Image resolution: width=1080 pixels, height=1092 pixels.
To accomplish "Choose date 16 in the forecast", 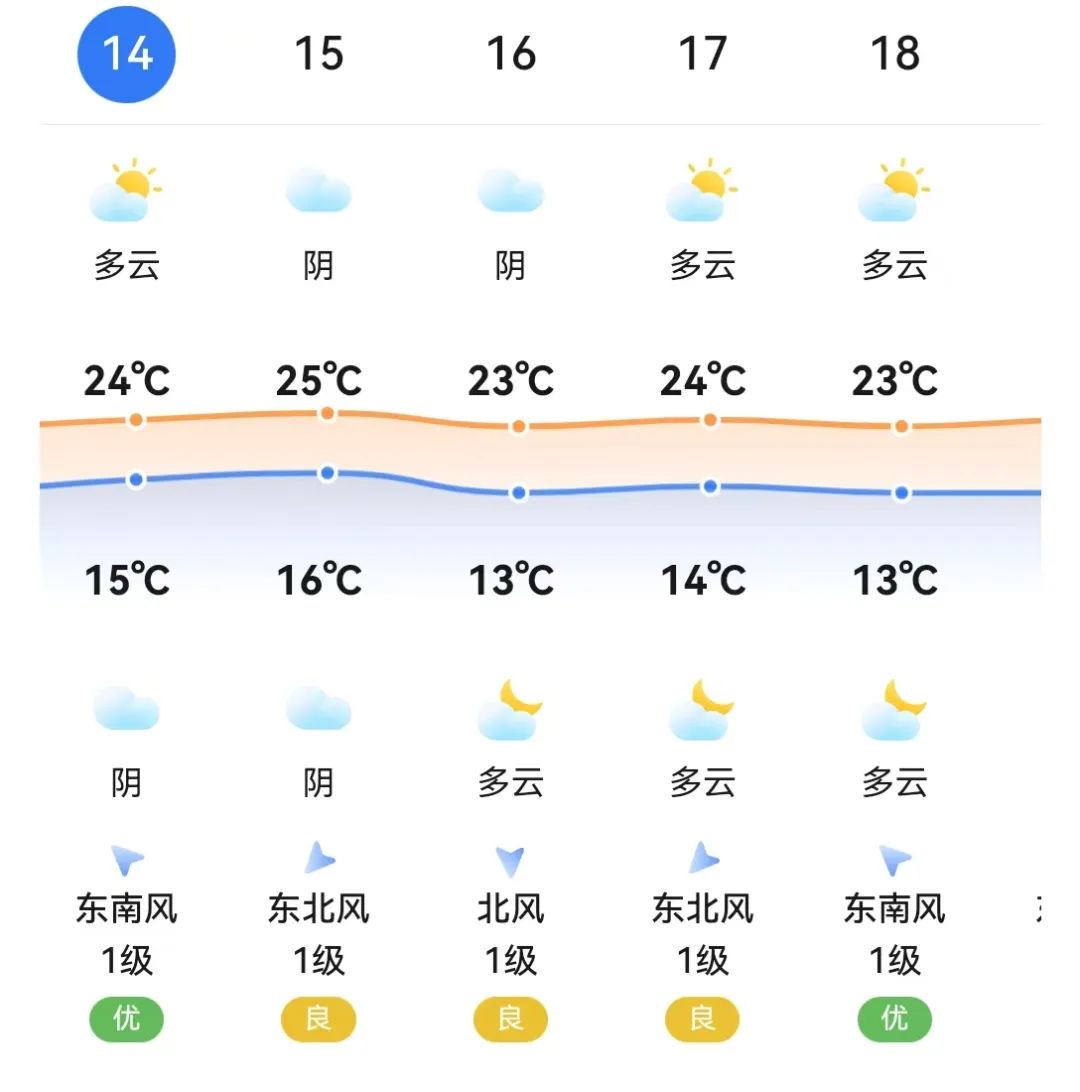I will coord(511,54).
